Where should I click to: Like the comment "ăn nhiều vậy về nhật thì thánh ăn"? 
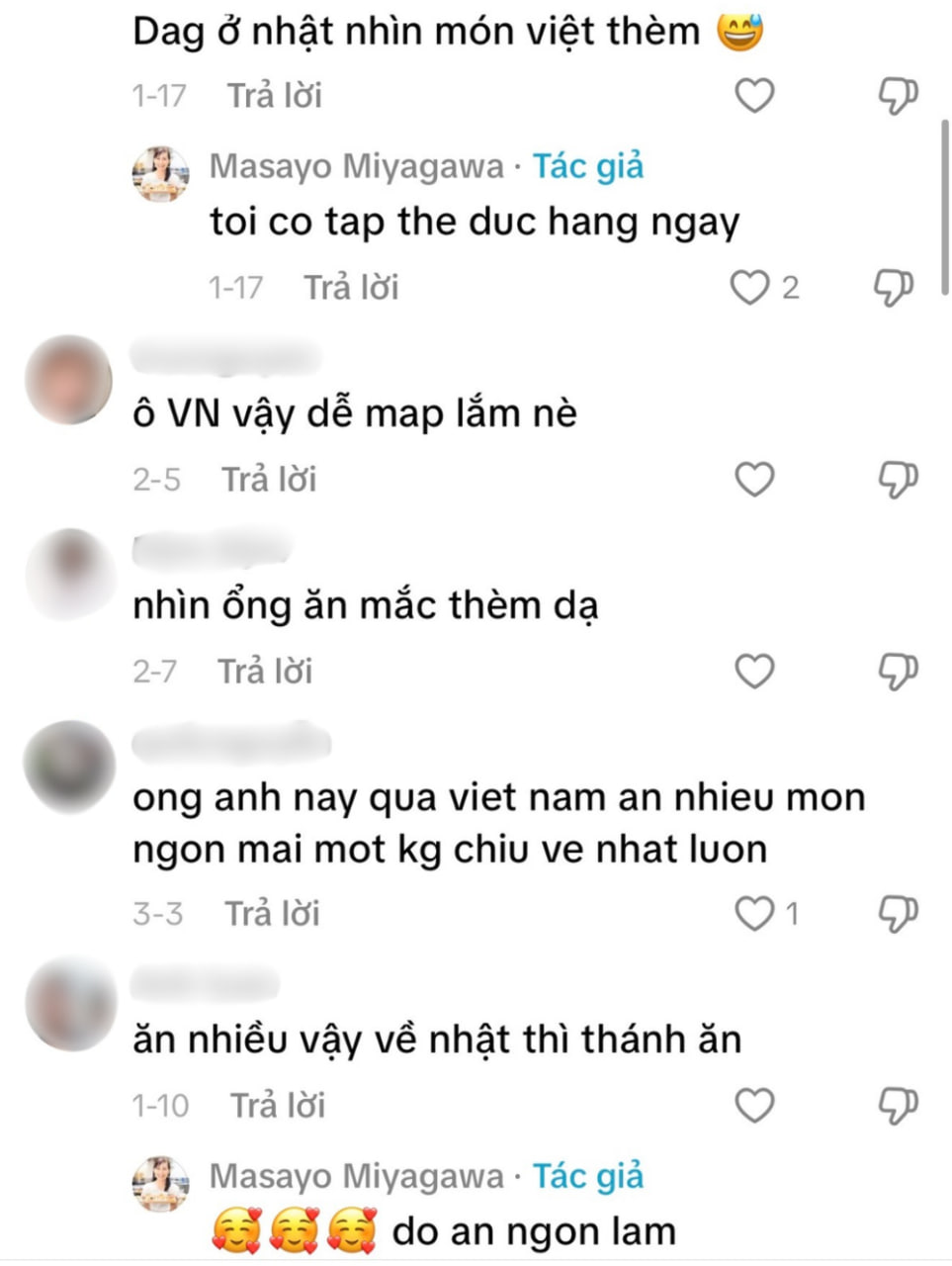coord(755,1105)
